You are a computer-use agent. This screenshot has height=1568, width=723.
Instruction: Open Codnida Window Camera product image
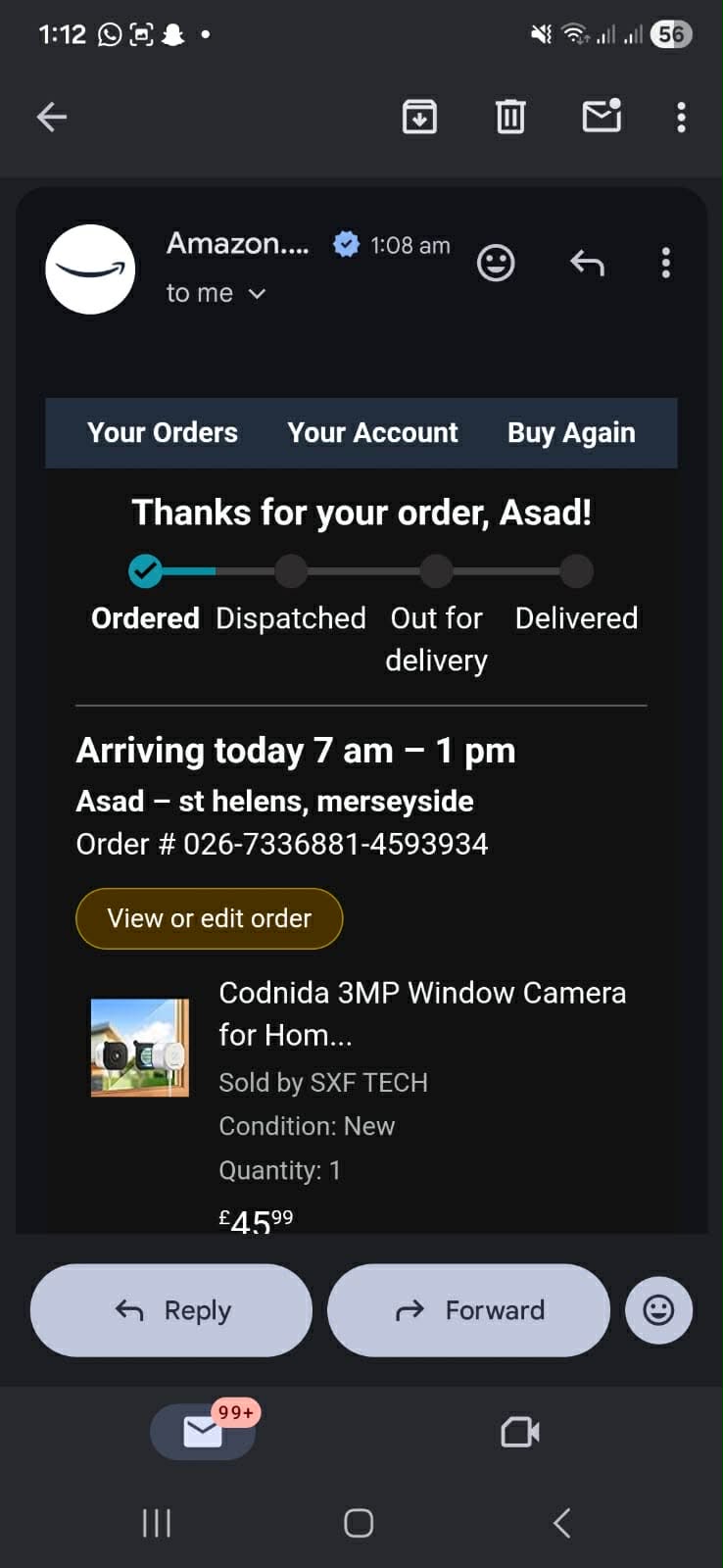(x=139, y=1047)
